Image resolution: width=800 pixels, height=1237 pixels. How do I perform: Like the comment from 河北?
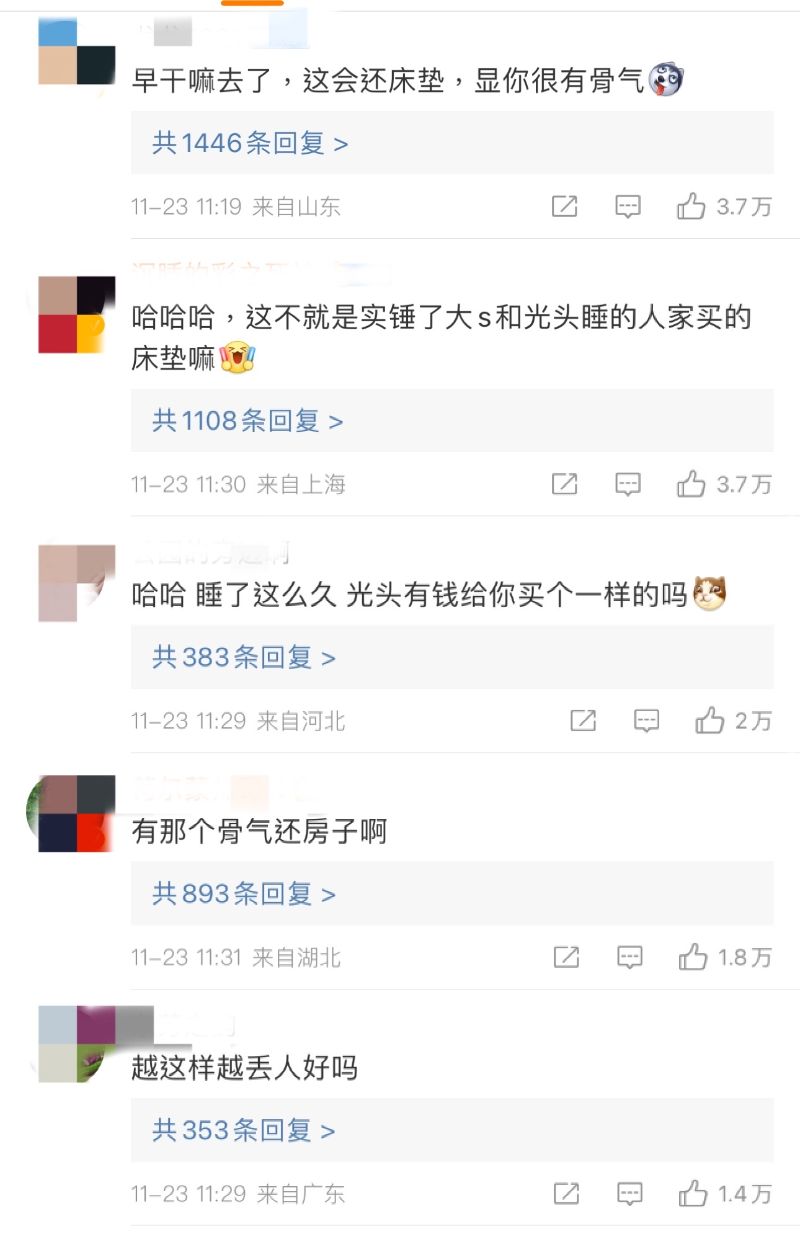tap(709, 720)
